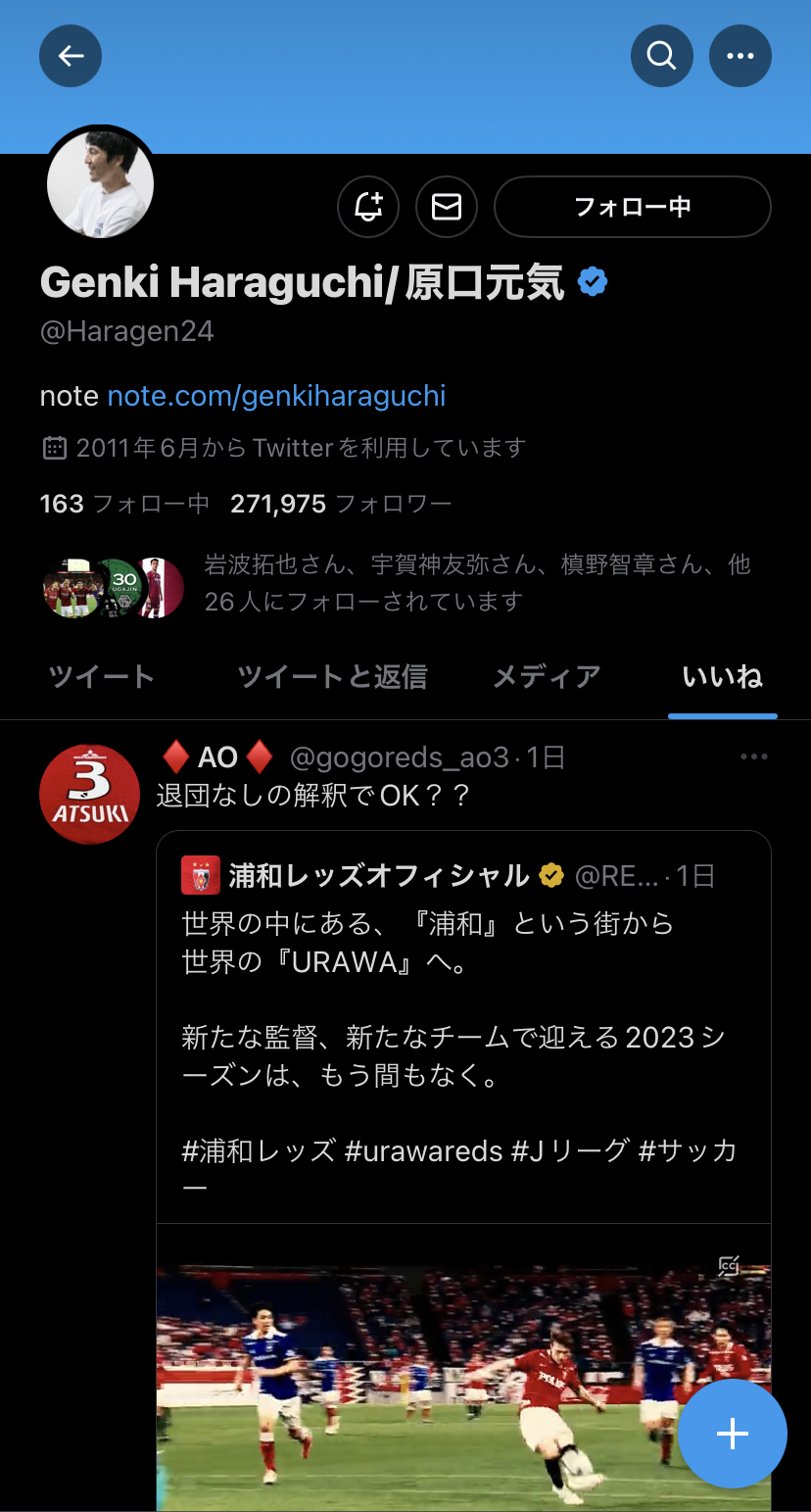Switch to the メディア tab
Image resolution: width=811 pixels, height=1512 pixels.
[x=547, y=677]
